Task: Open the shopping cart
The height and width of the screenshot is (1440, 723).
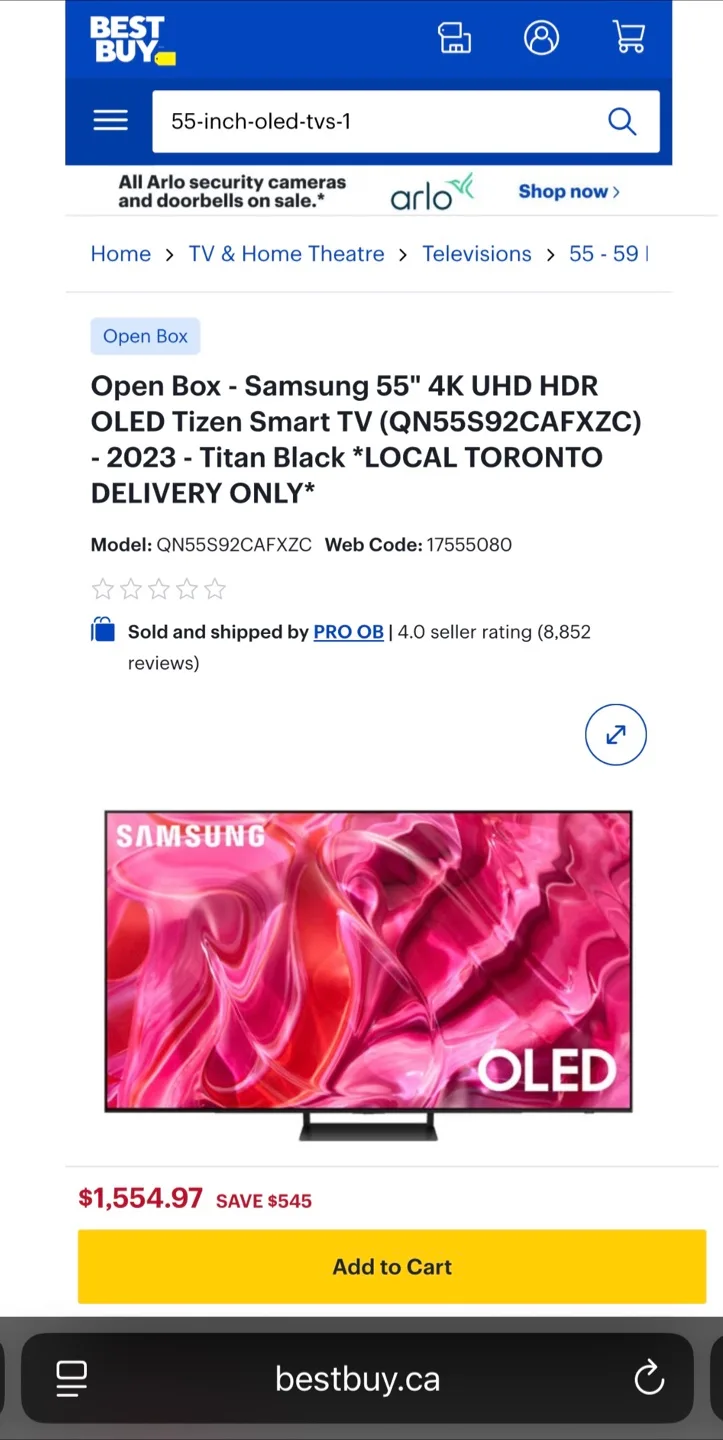Action: [628, 37]
